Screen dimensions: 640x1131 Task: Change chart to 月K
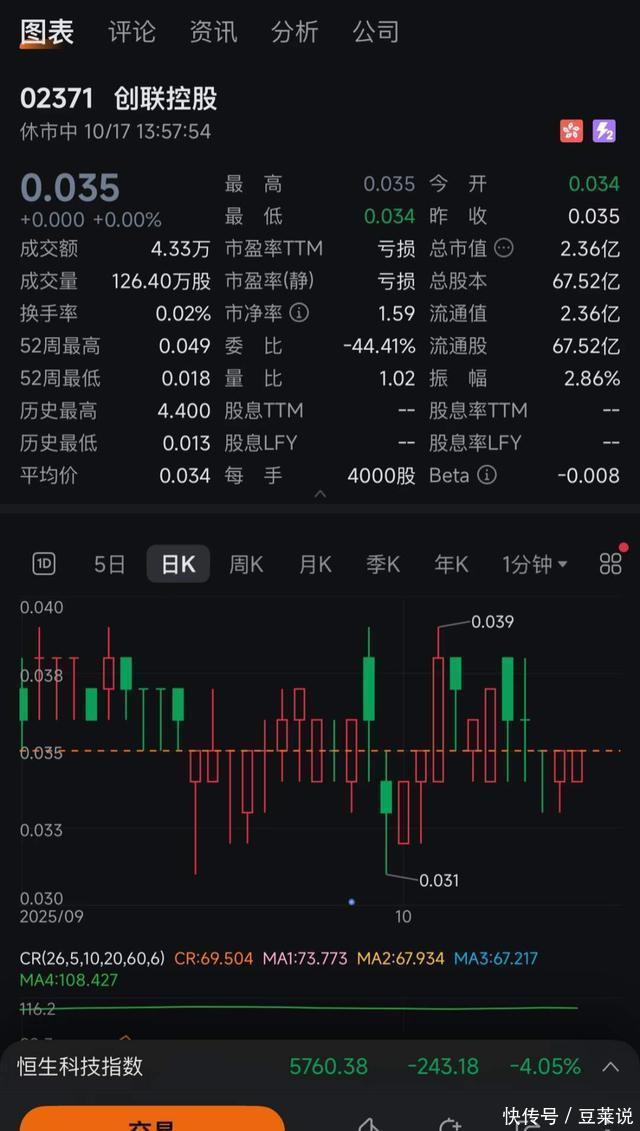pos(315,564)
